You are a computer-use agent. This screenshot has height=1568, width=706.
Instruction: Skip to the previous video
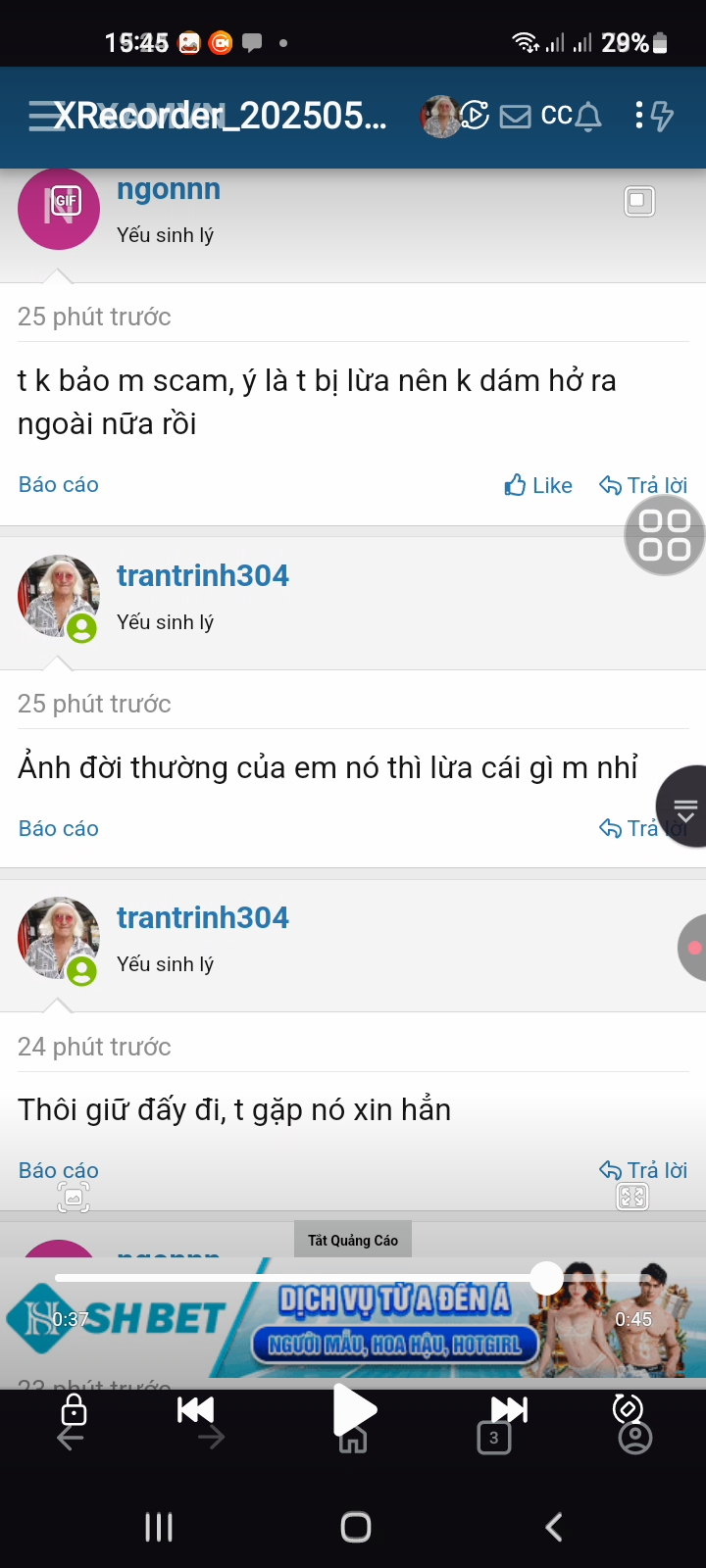[x=195, y=1409]
